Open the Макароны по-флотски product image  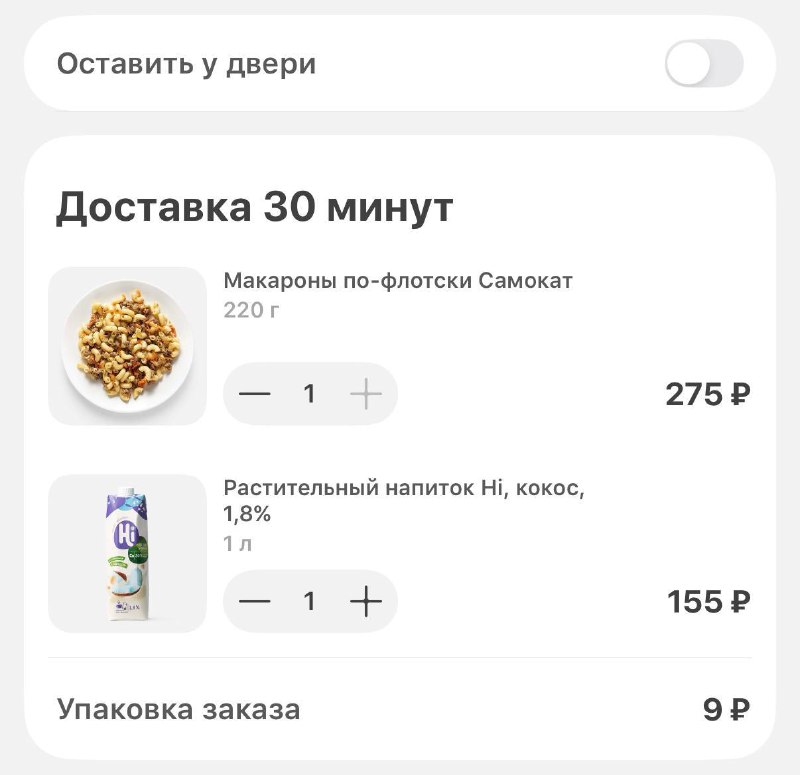127,346
